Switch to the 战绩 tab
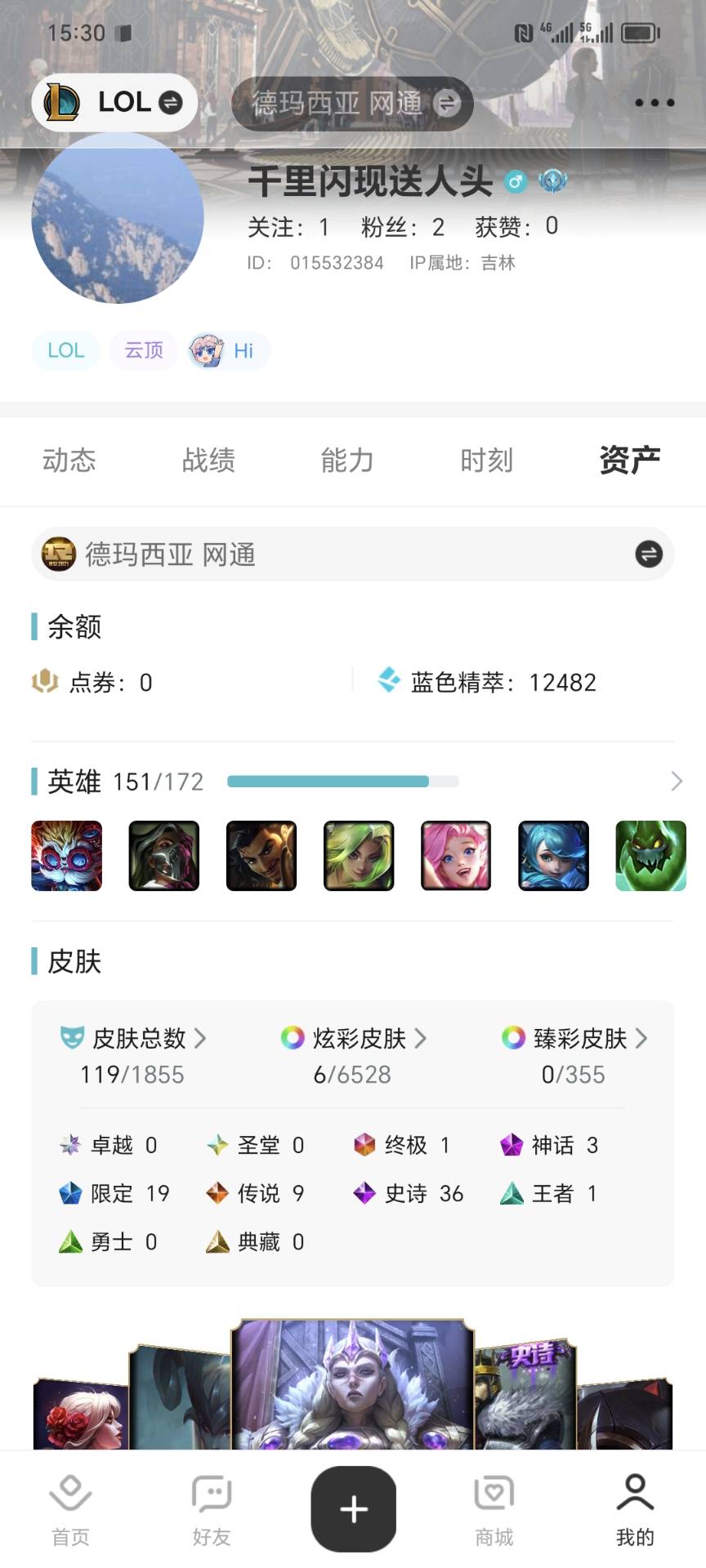The width and height of the screenshot is (706, 1568). click(208, 461)
